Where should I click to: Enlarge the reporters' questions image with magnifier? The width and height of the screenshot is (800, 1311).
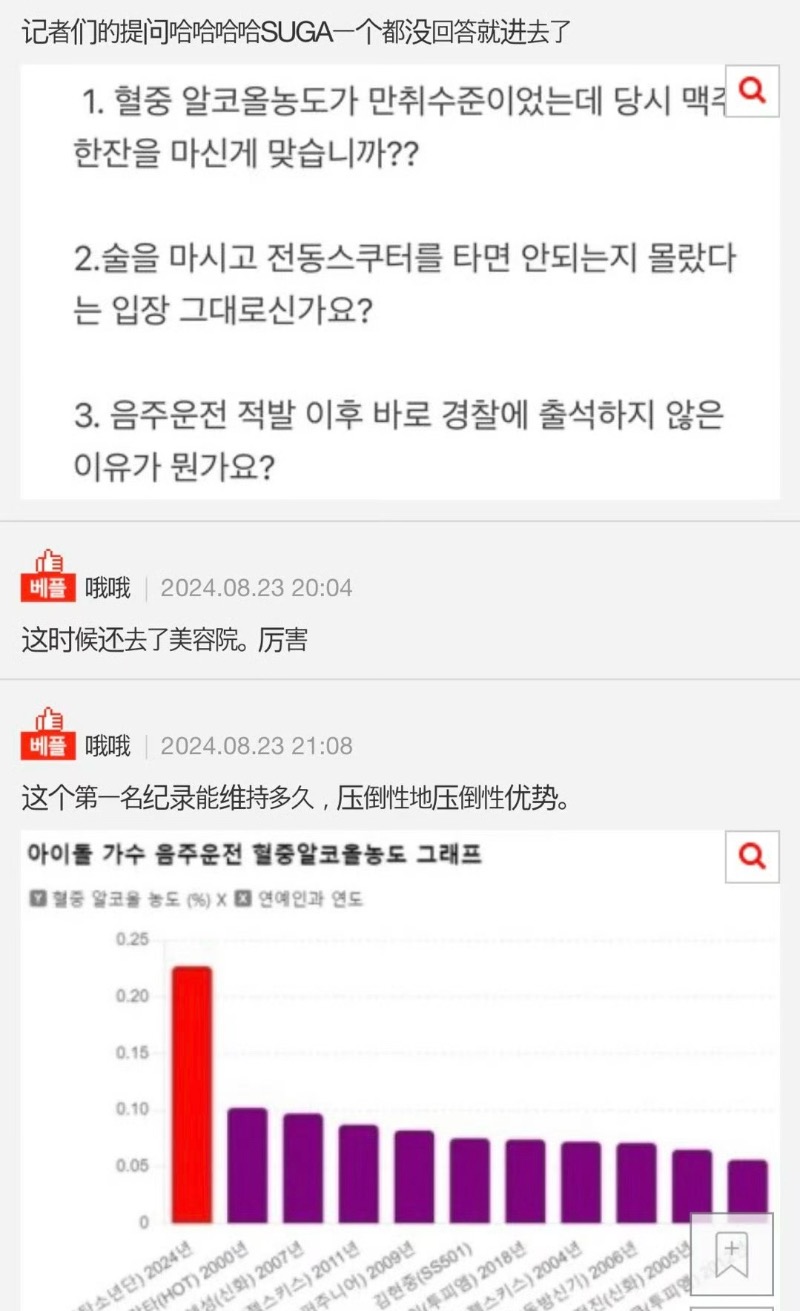[x=752, y=91]
